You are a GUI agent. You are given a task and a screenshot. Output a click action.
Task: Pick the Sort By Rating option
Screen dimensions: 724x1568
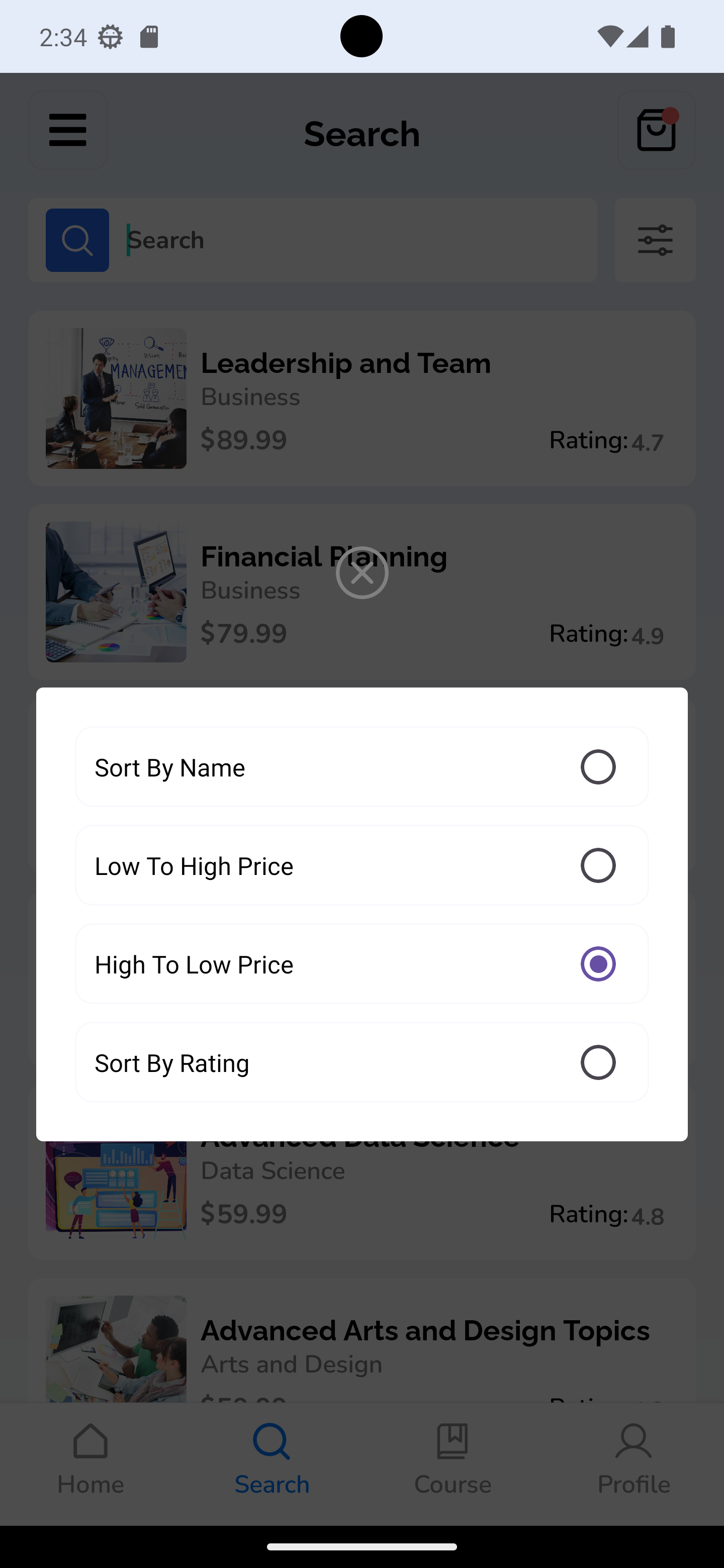597,1063
